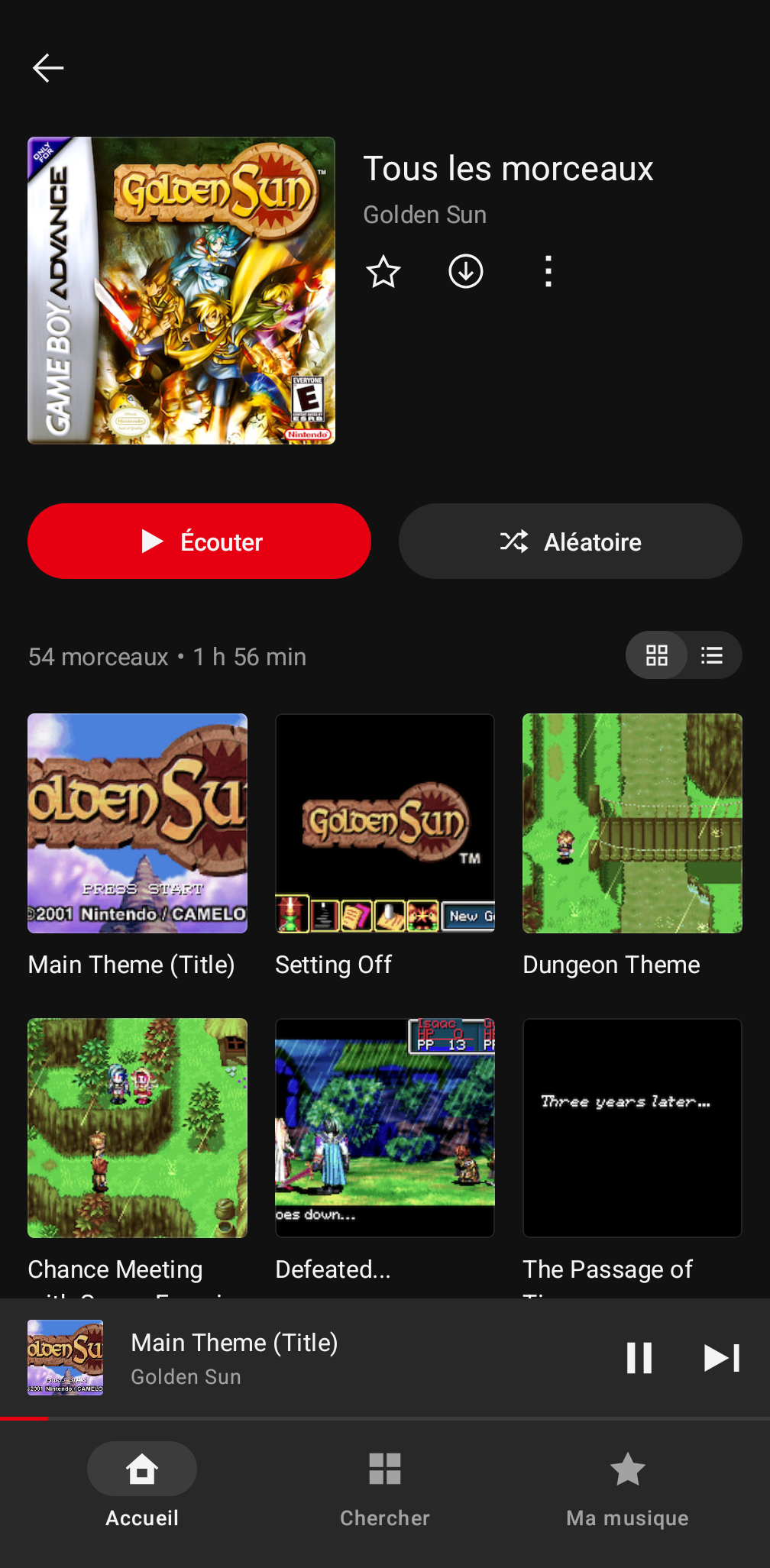Viewport: 770px width, 1568px height.
Task: Select the Dungeon Theme track
Action: pyautogui.click(x=632, y=823)
